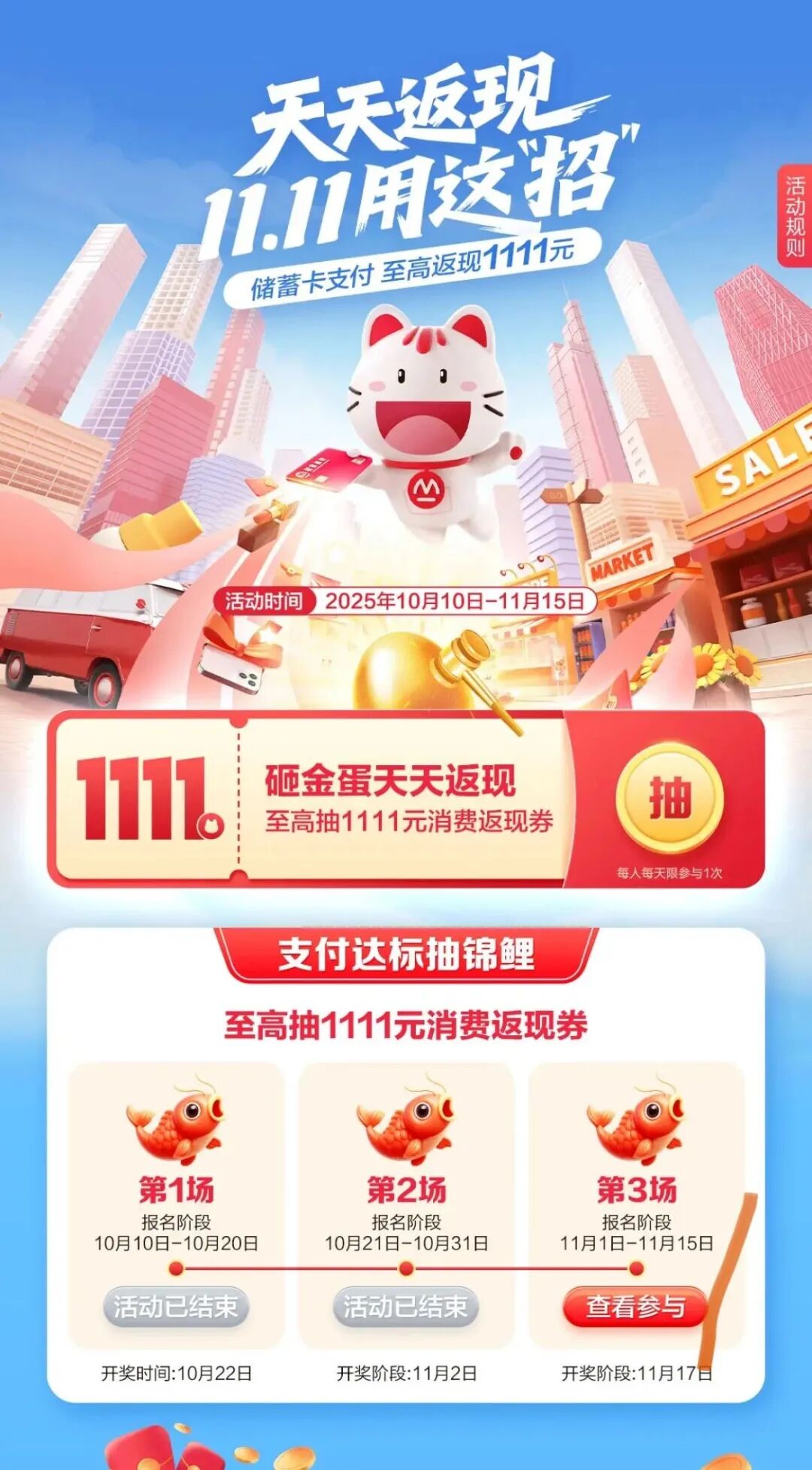The height and width of the screenshot is (1470, 812).
Task: Tap the gold 抽 button to smash the egg
Action: (x=669, y=798)
